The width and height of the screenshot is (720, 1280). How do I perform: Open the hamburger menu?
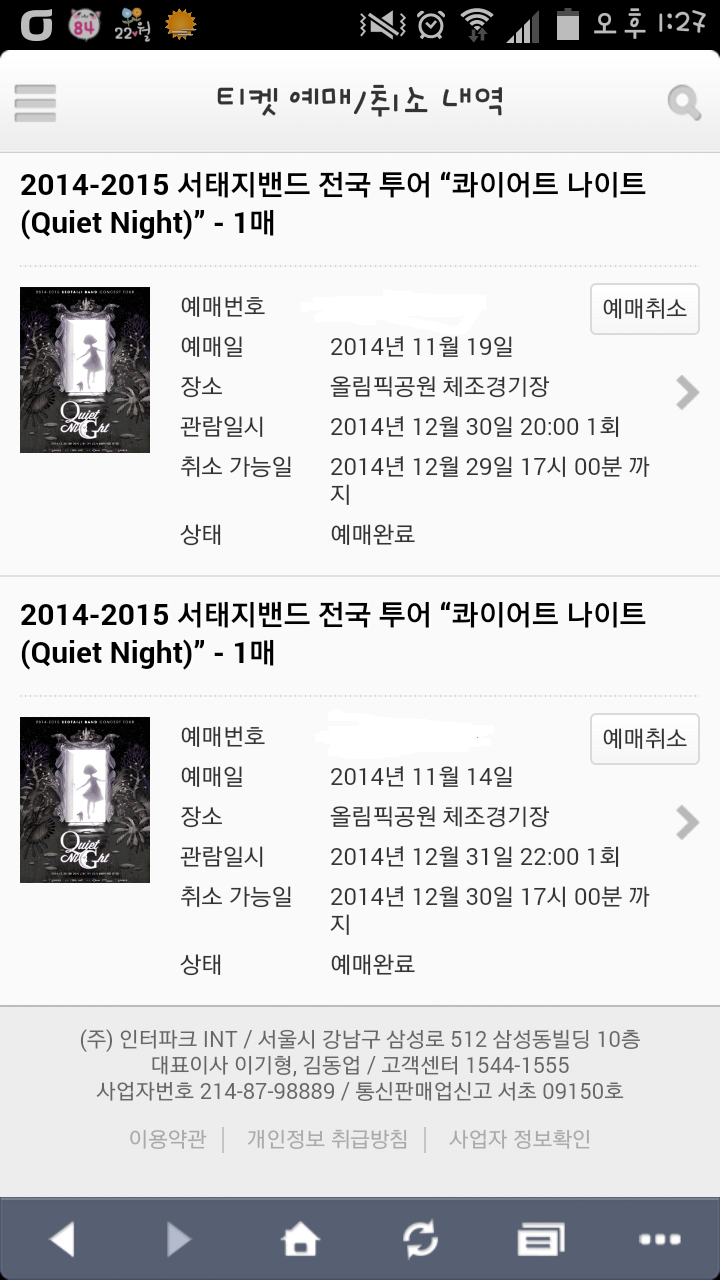35,102
